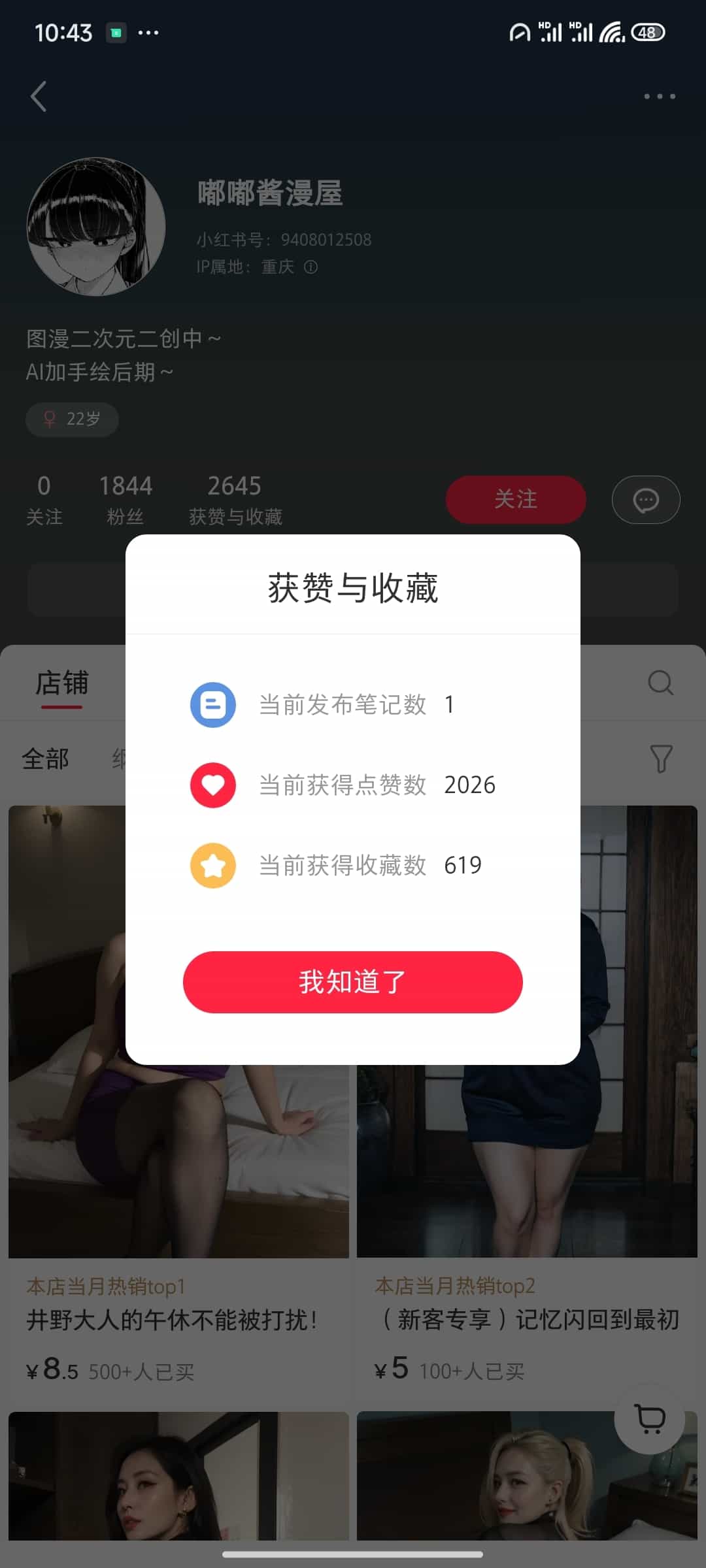Open the three-dot overflow menu
This screenshot has width=706, height=1568.
click(659, 97)
